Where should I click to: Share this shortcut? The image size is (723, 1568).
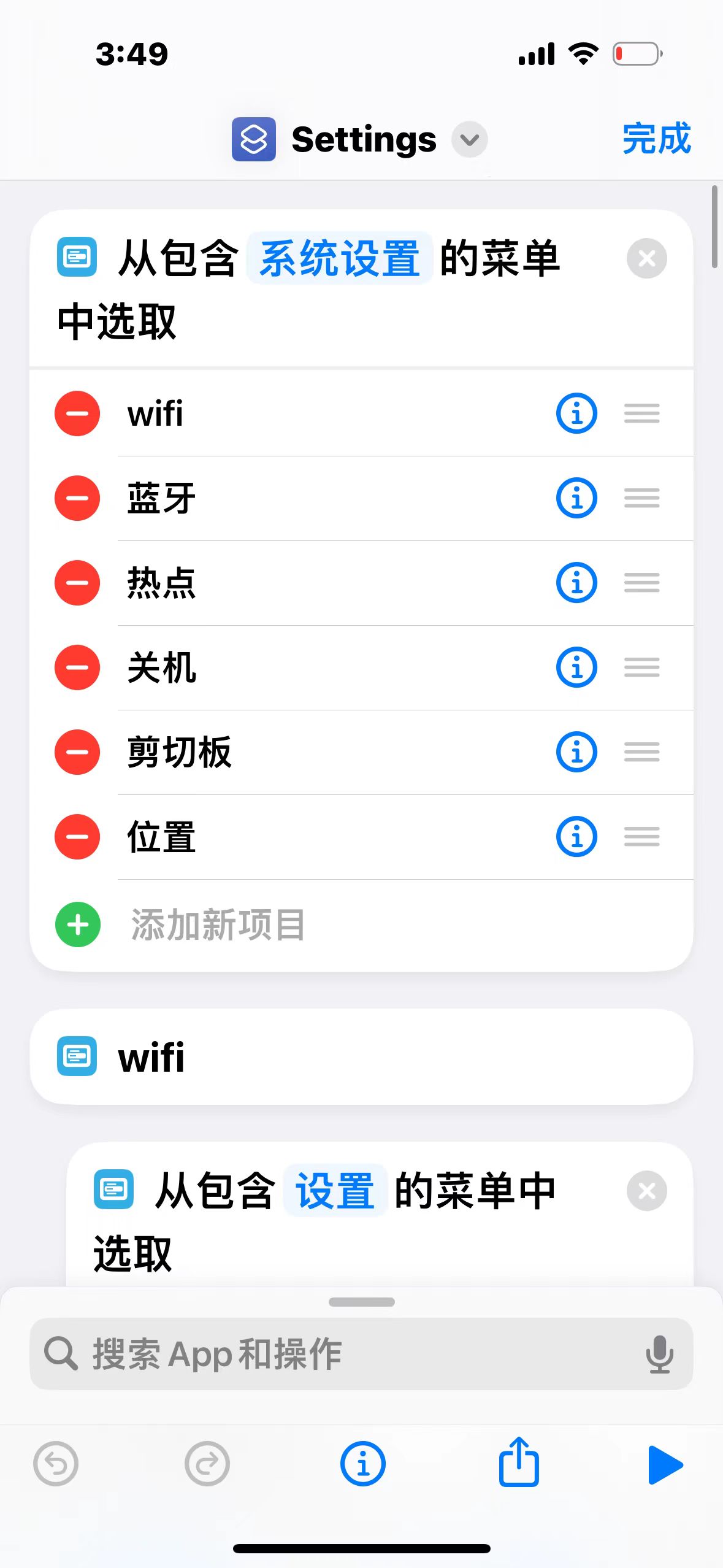pyautogui.click(x=519, y=1463)
